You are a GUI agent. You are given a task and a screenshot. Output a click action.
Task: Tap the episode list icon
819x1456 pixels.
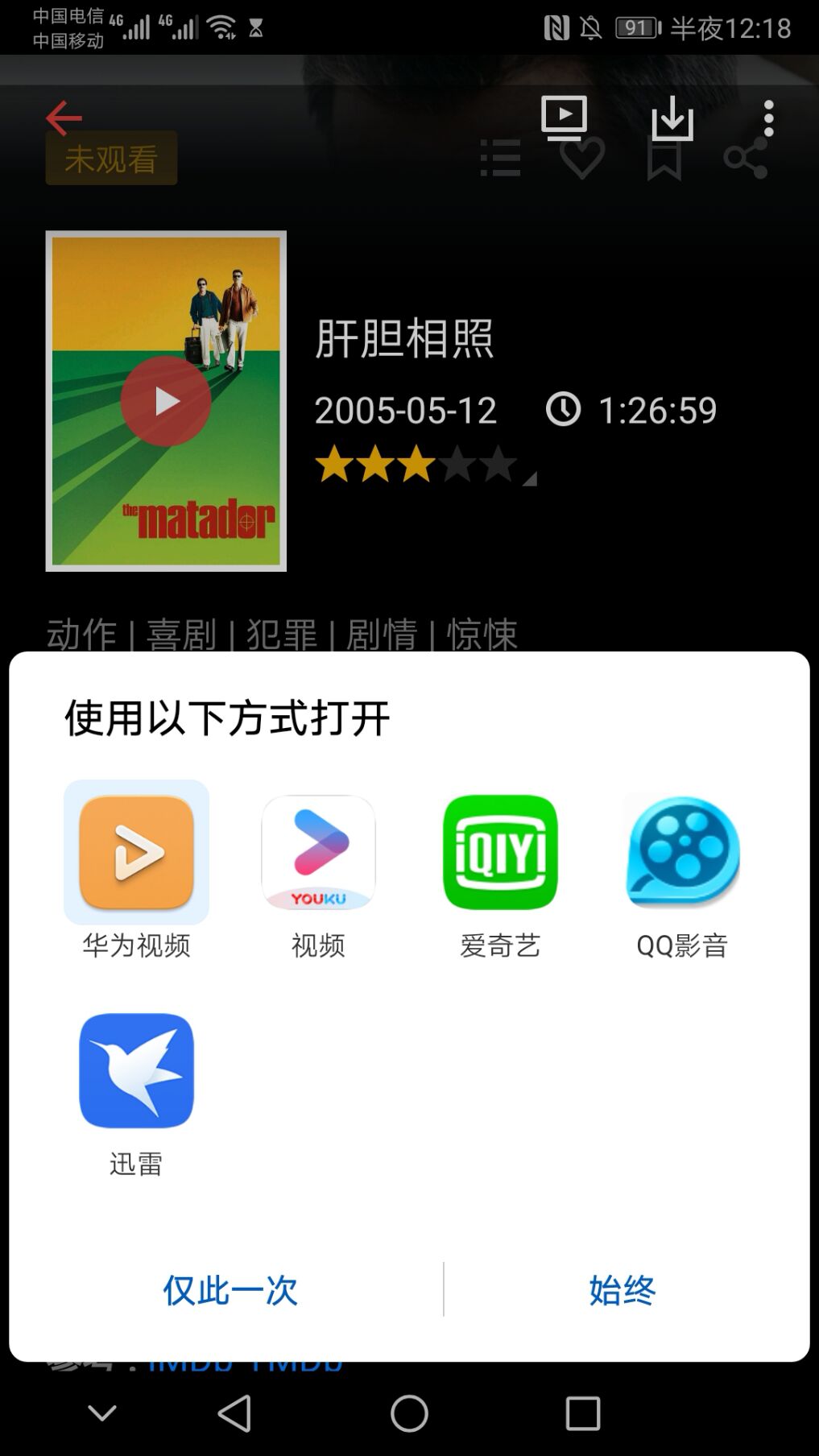click(501, 159)
